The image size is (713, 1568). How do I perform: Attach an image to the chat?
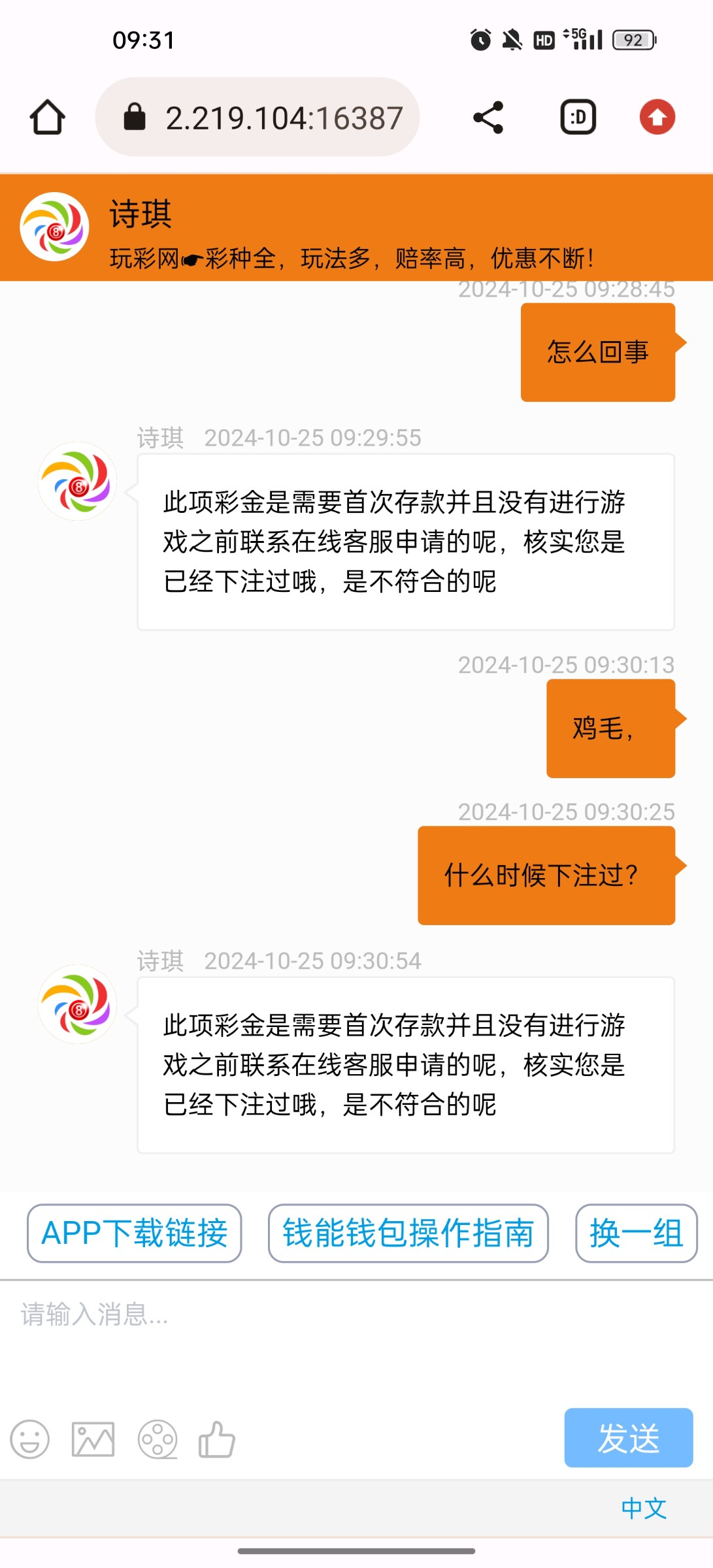pos(93,1439)
